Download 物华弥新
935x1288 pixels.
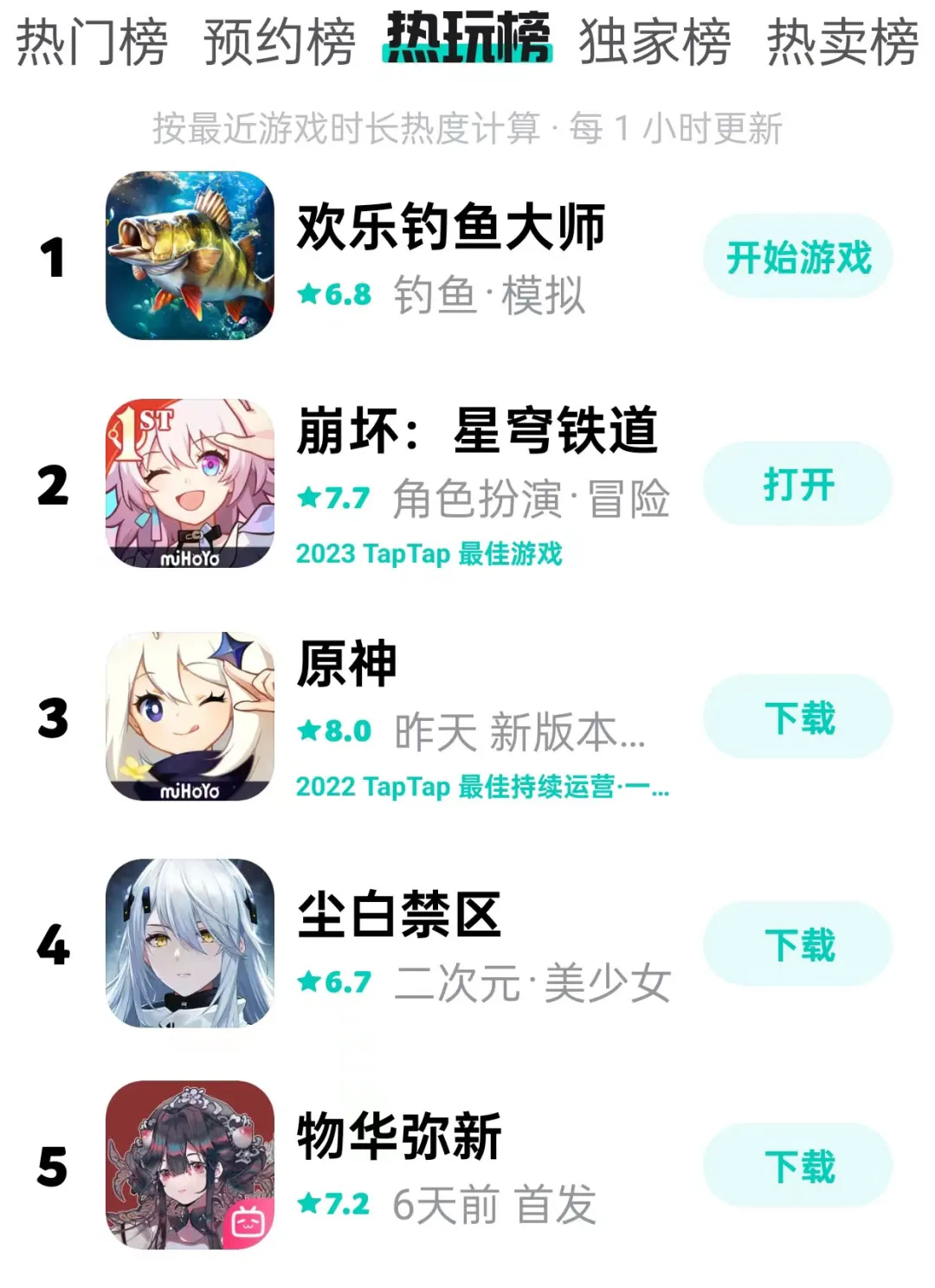click(797, 1166)
